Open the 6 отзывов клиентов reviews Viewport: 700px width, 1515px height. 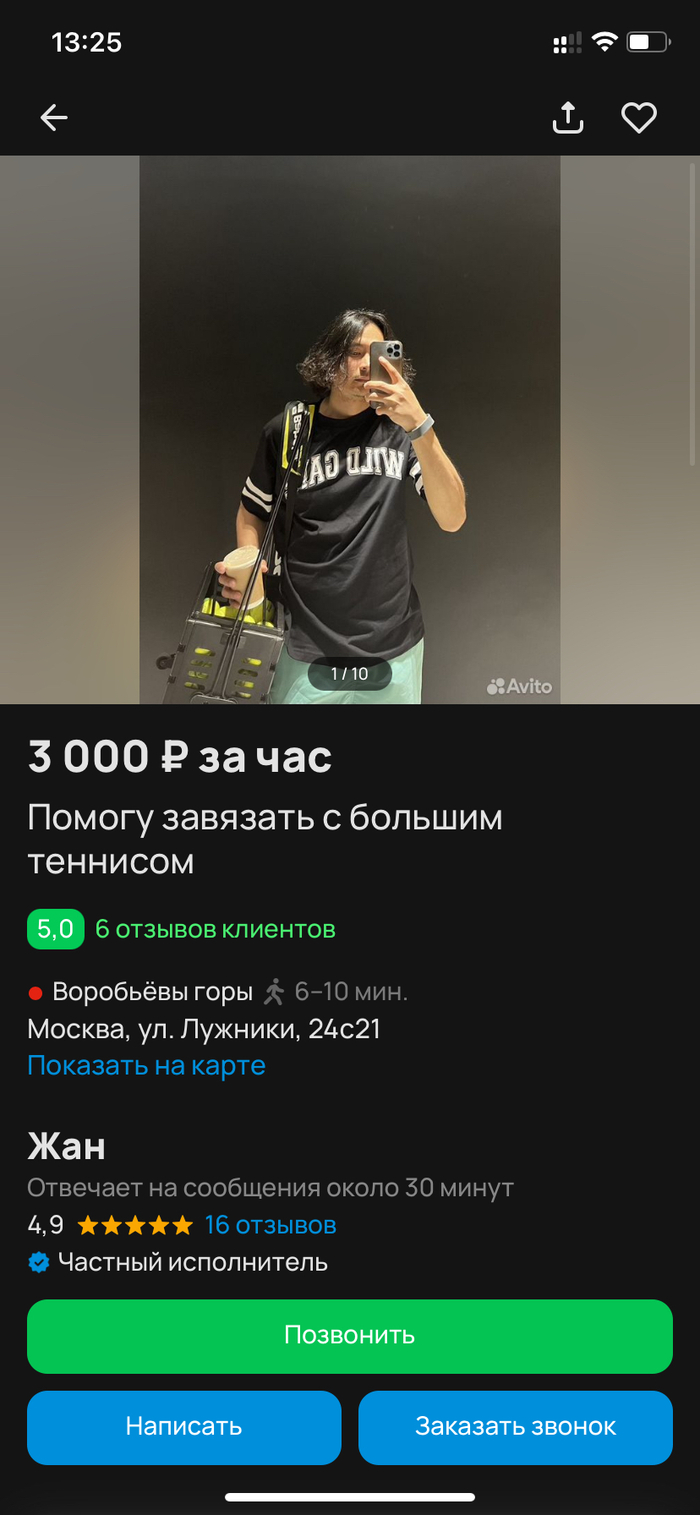point(215,929)
